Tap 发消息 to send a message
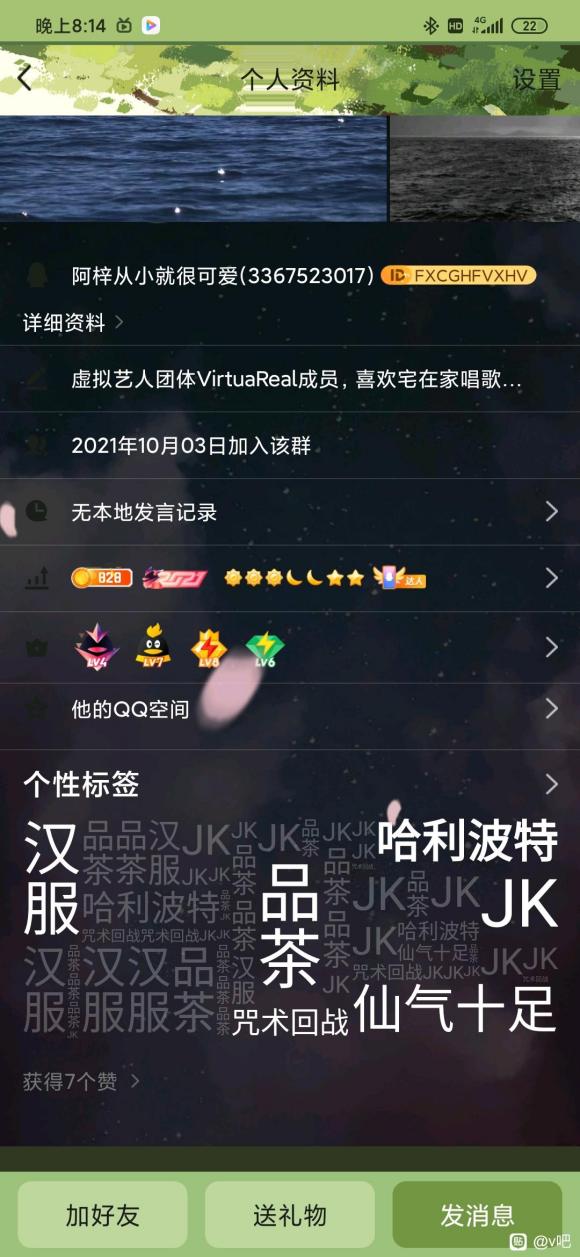This screenshot has height=1257, width=580. [477, 1215]
